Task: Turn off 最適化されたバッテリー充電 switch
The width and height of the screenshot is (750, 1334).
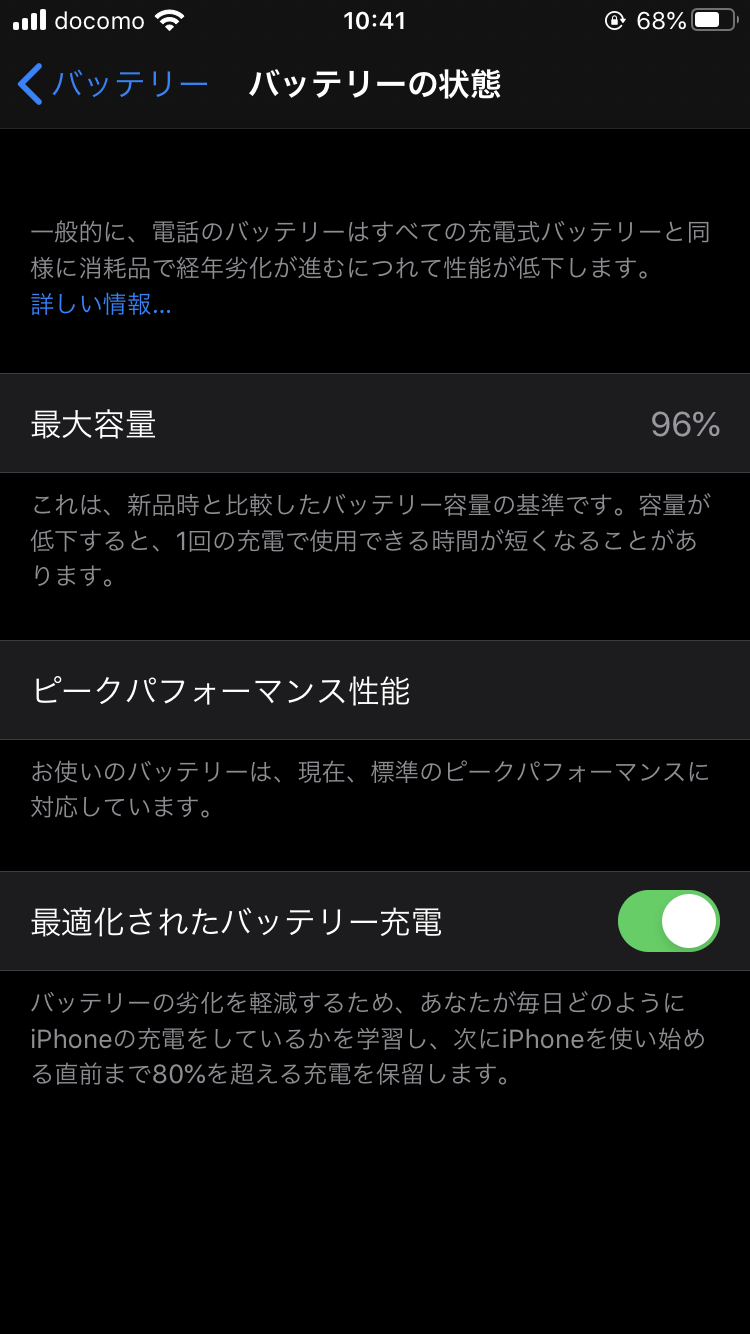Action: (668, 921)
